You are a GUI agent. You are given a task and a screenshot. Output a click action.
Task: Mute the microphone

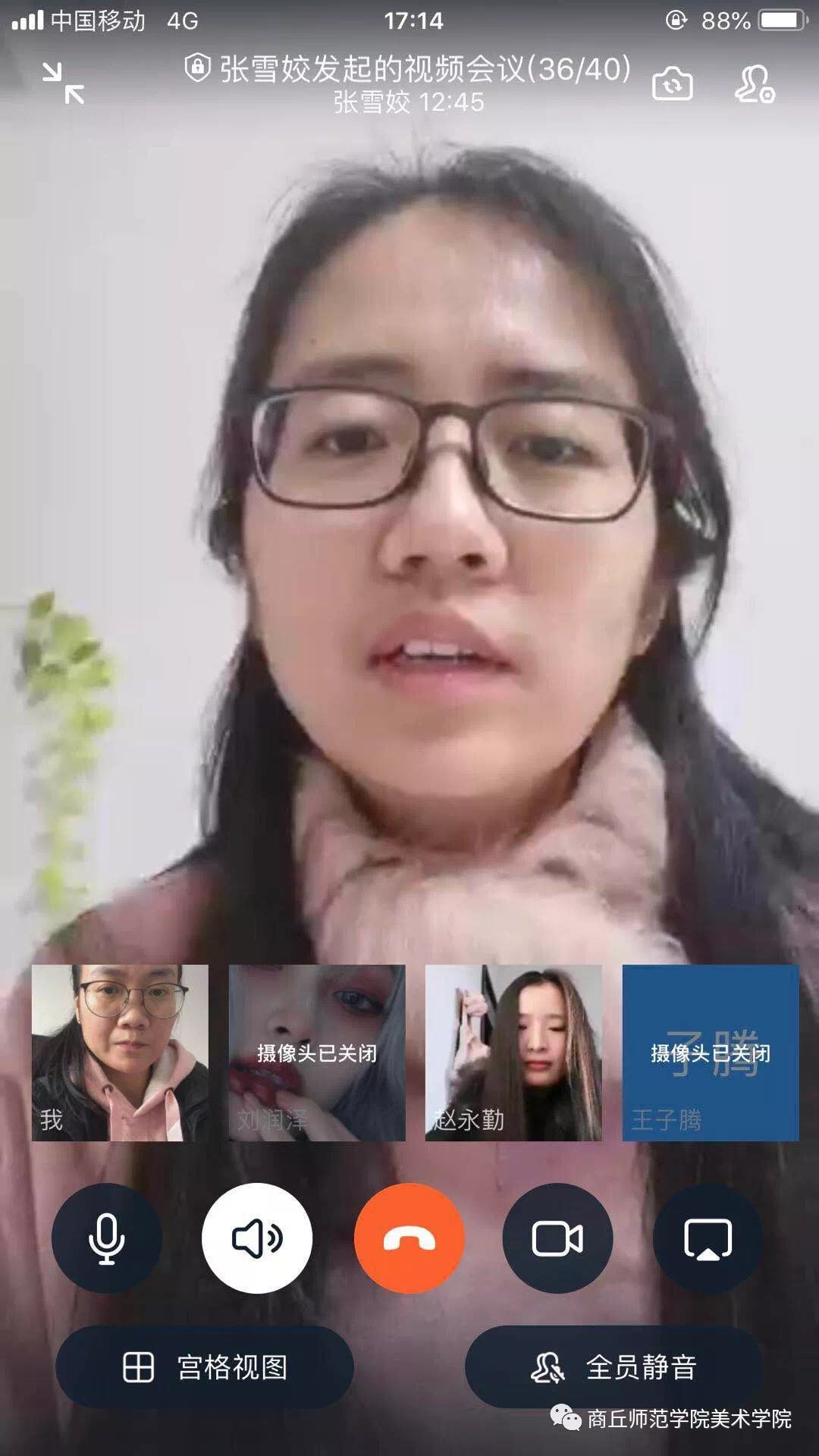107,1238
